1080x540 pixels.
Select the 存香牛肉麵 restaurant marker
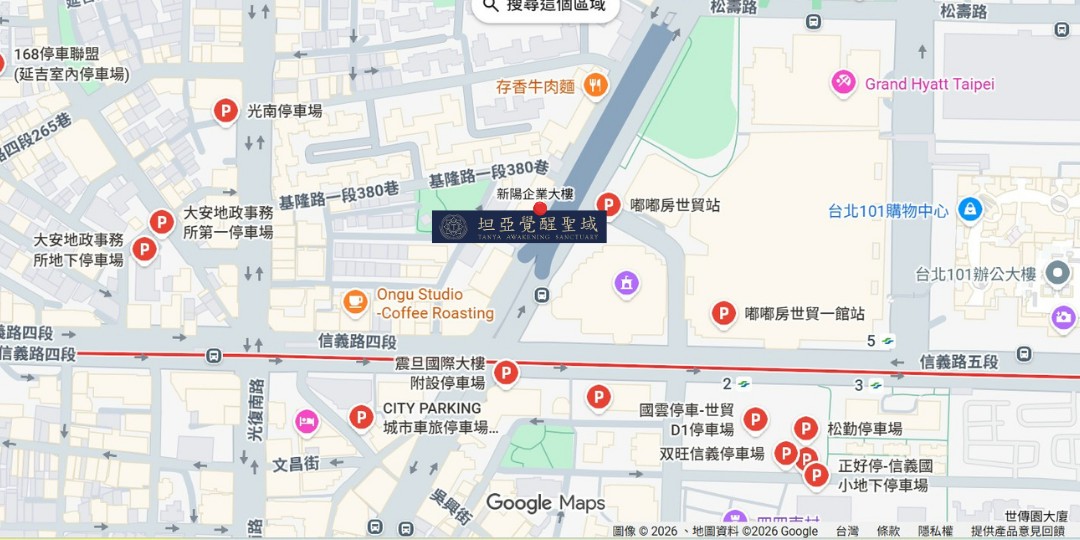[596, 86]
